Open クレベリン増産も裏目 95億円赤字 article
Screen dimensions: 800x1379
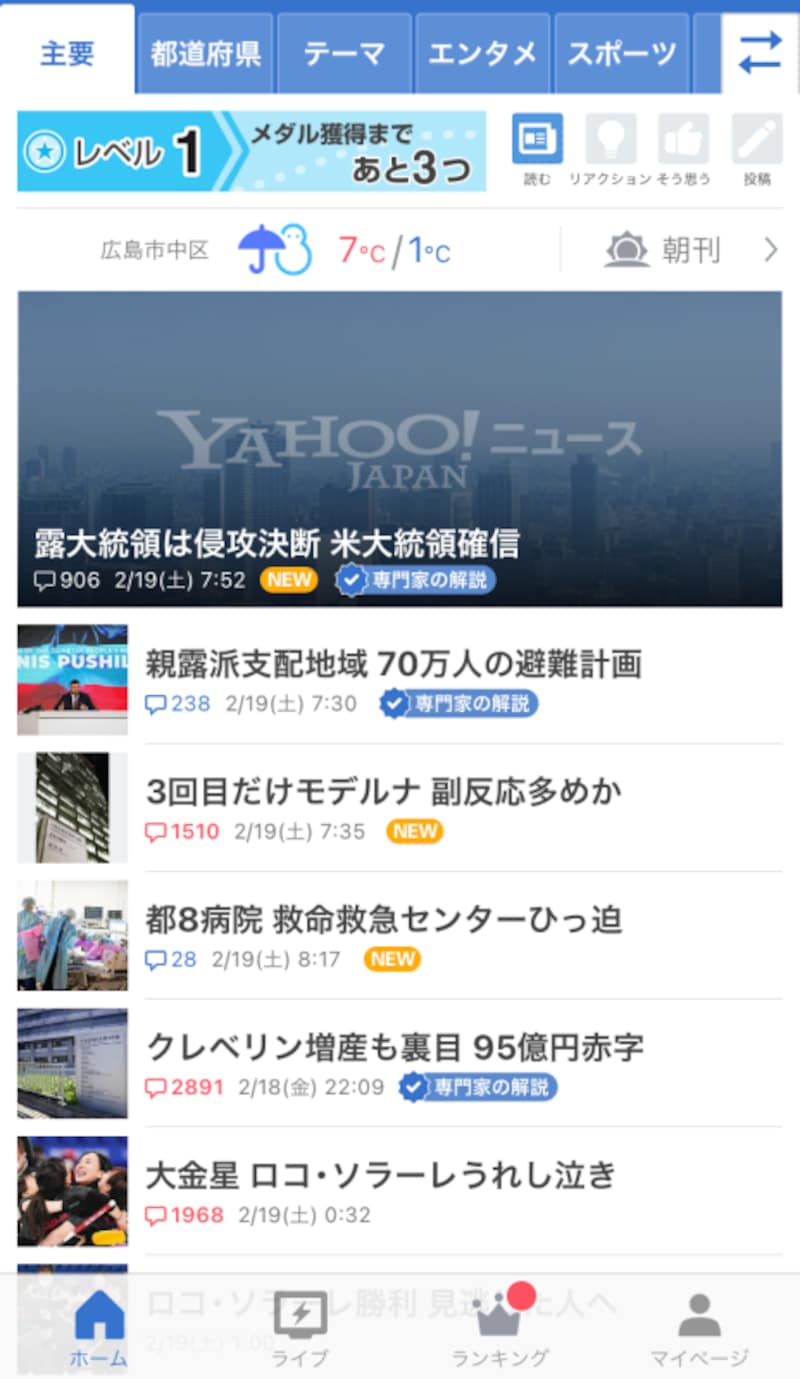click(394, 1048)
